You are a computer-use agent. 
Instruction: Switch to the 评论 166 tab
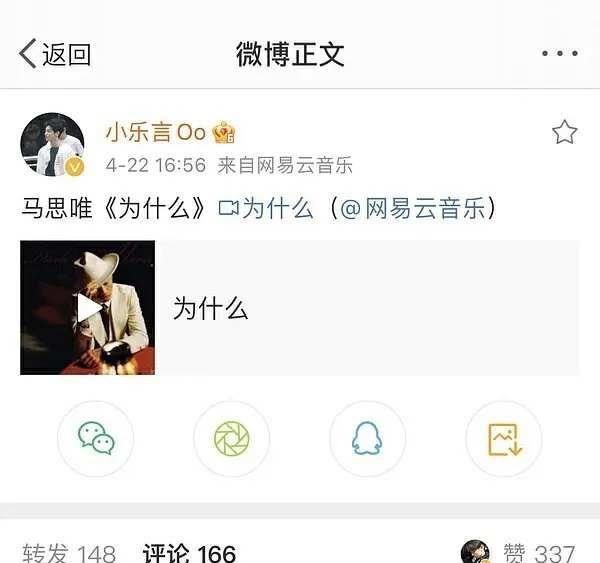point(189,552)
